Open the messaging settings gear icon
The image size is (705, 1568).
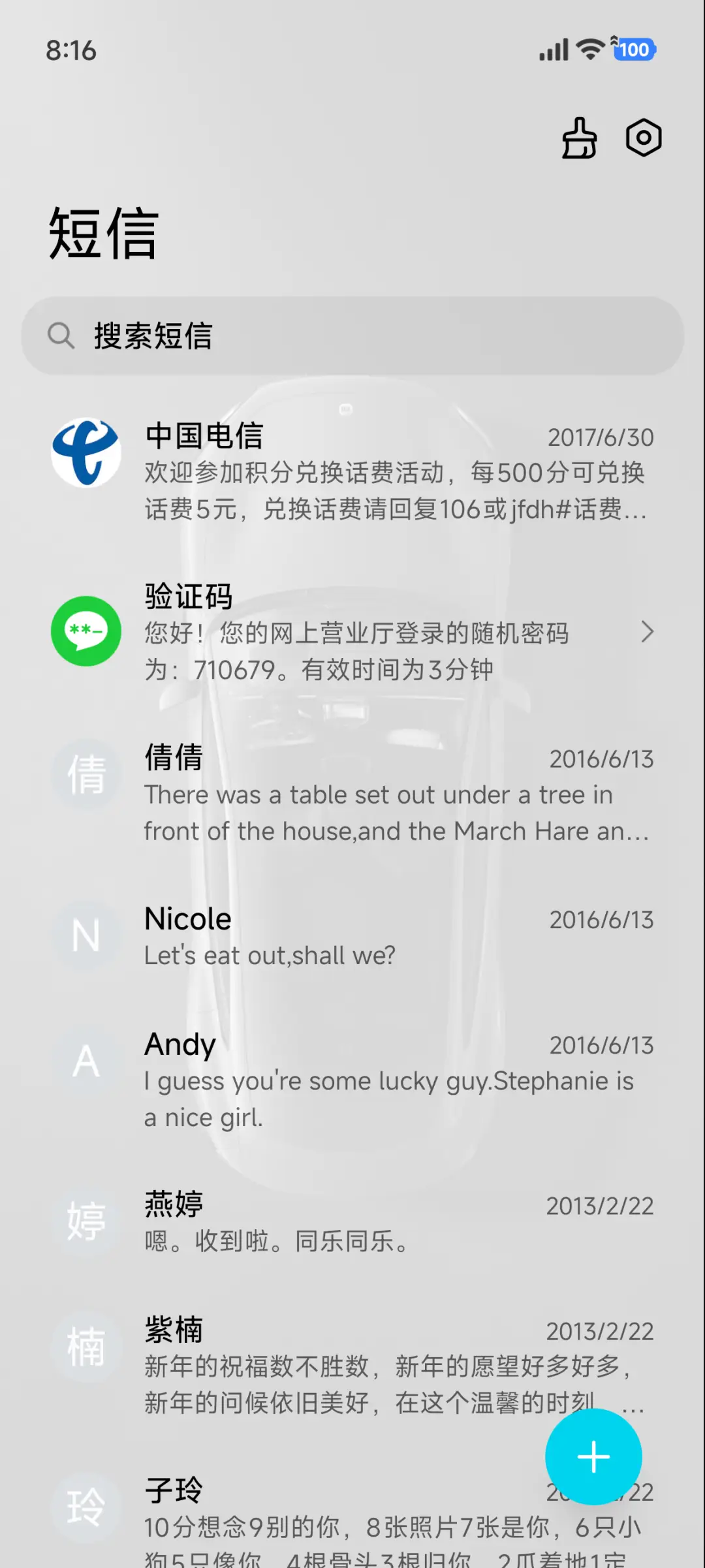click(x=643, y=138)
